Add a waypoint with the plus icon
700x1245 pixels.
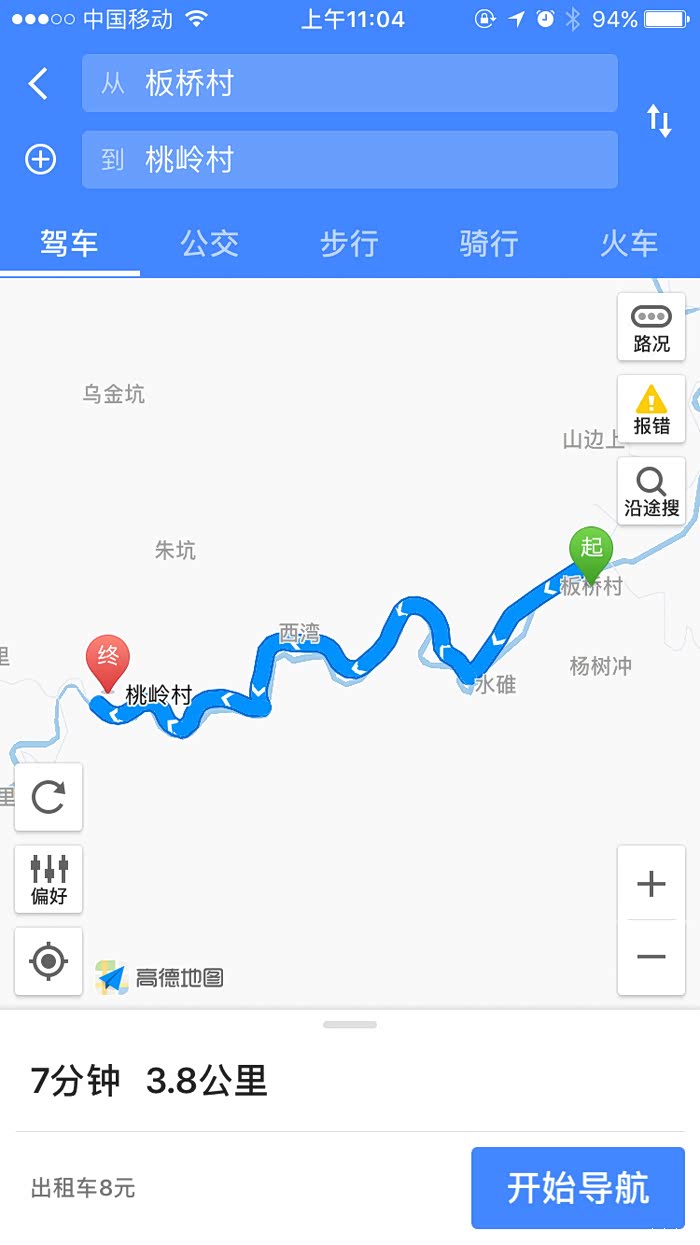[x=40, y=160]
